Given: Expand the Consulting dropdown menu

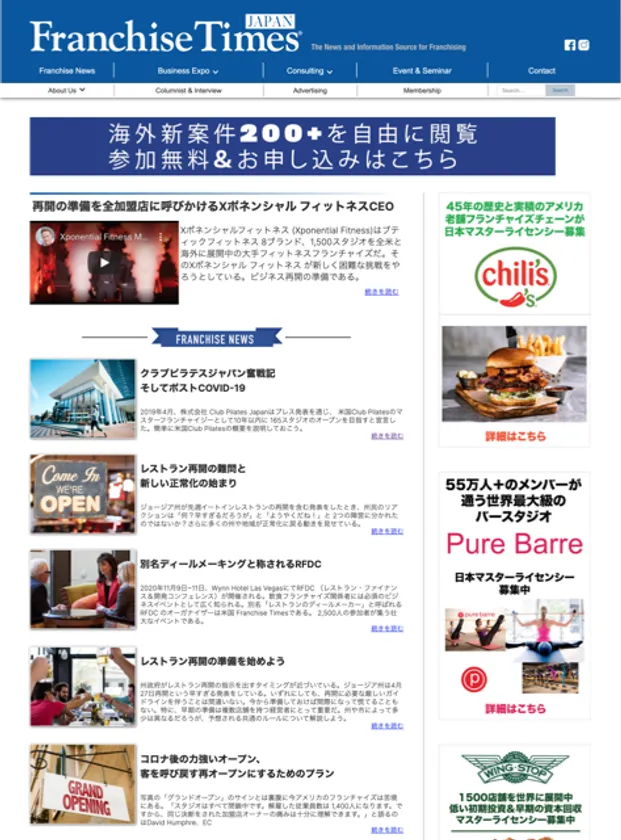Looking at the screenshot, I should click(310, 71).
